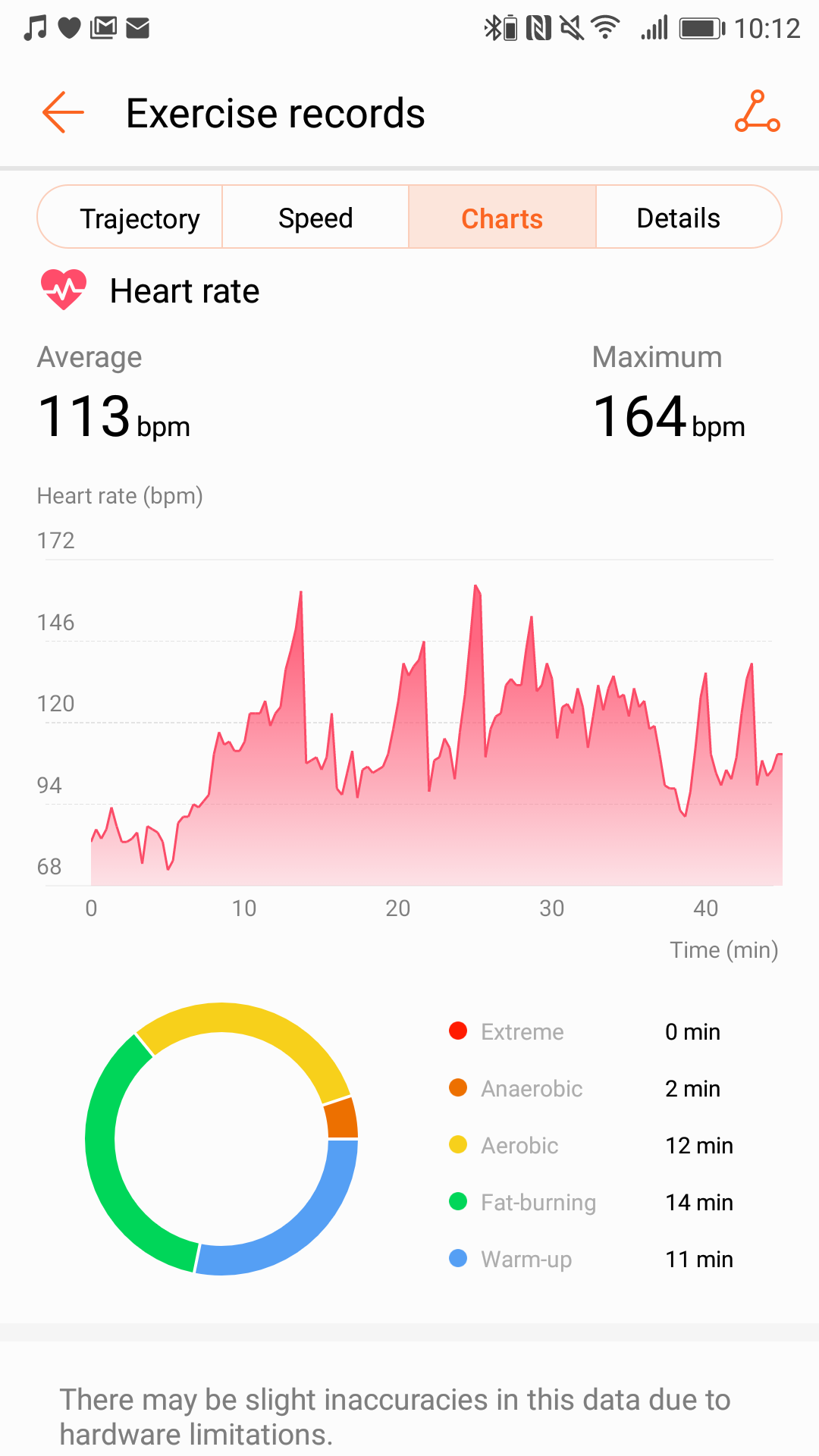
Task: Select the Charts tab
Action: tap(502, 218)
